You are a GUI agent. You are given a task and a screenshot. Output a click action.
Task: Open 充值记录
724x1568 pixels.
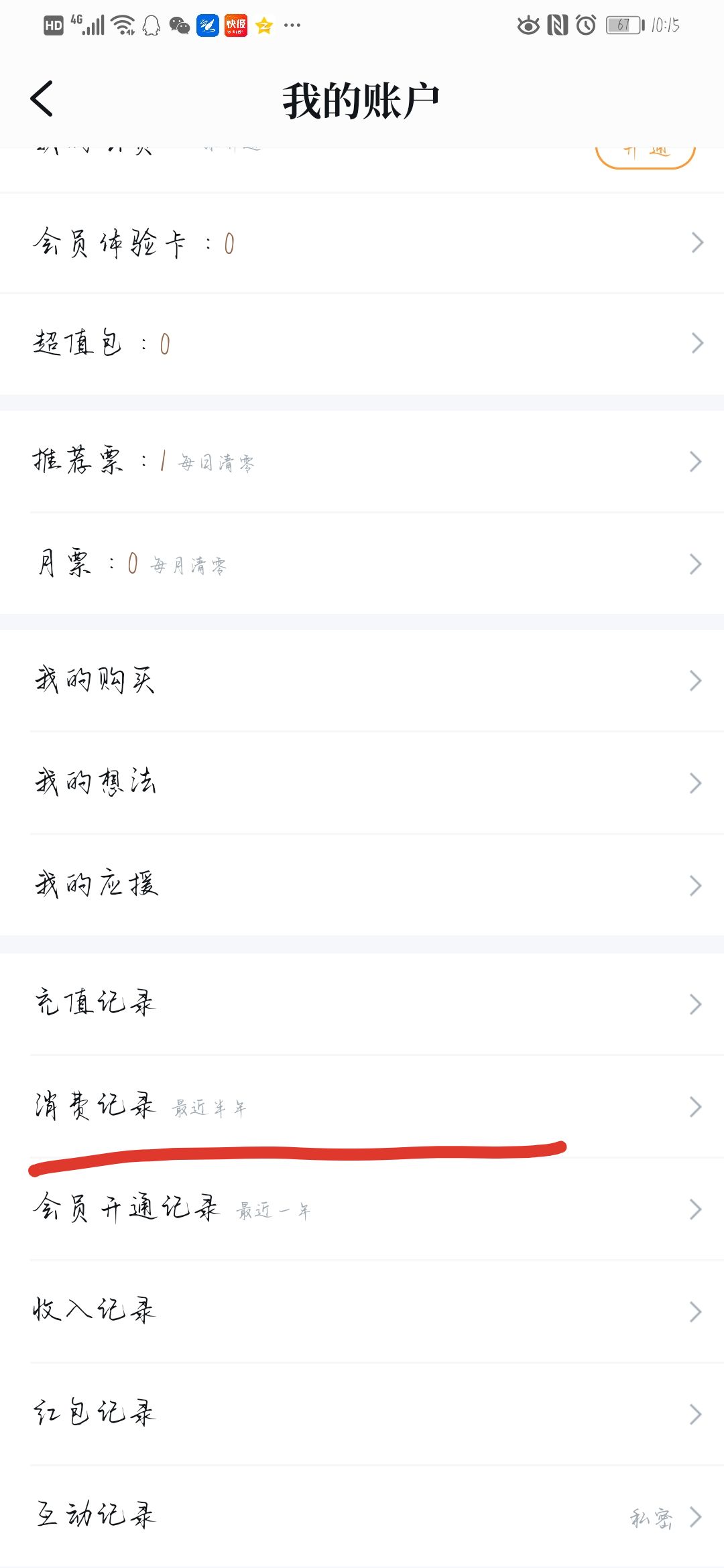(362, 1004)
